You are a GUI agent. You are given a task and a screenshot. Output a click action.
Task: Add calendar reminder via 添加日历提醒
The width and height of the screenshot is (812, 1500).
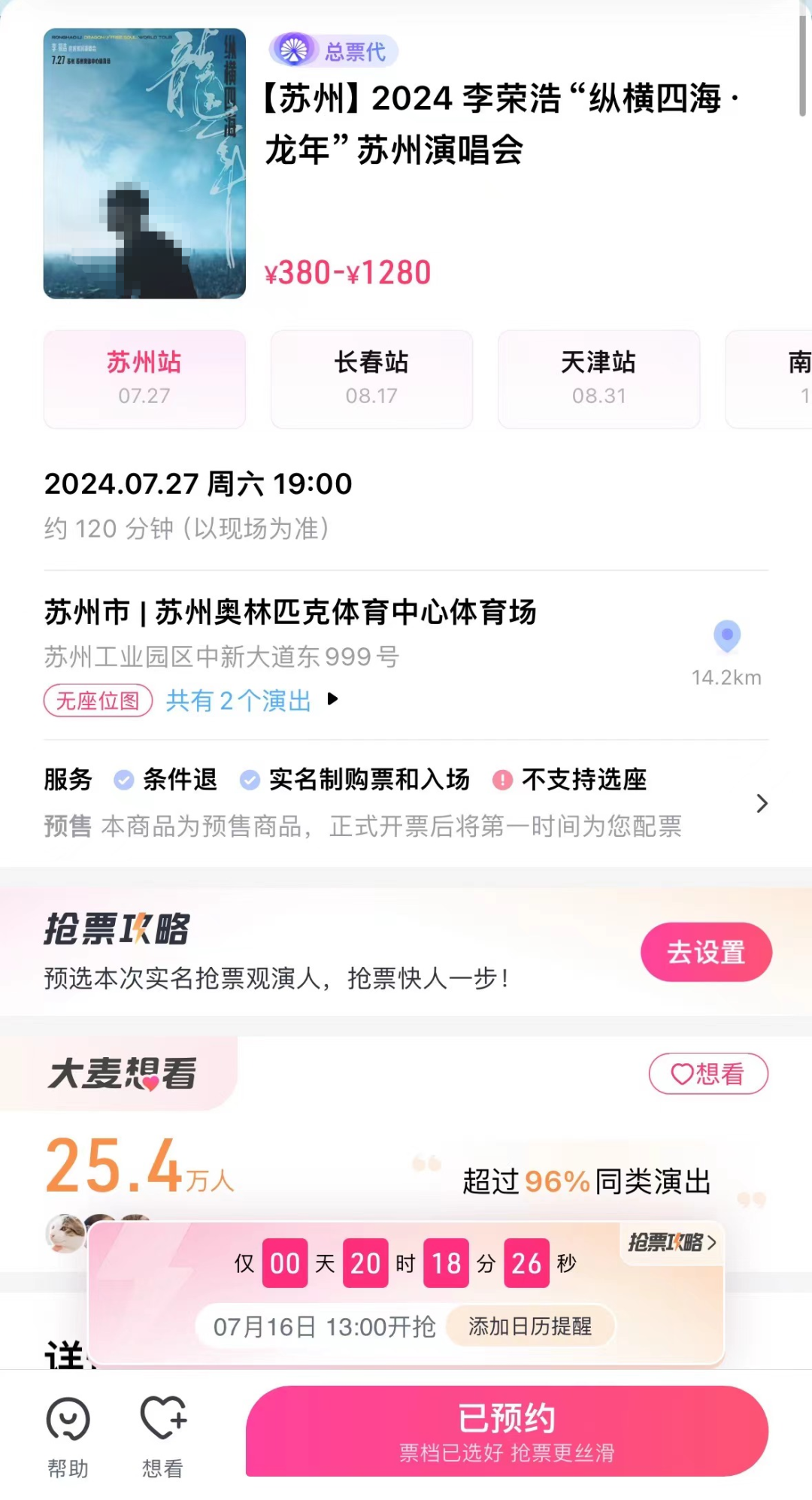pyautogui.click(x=530, y=1326)
